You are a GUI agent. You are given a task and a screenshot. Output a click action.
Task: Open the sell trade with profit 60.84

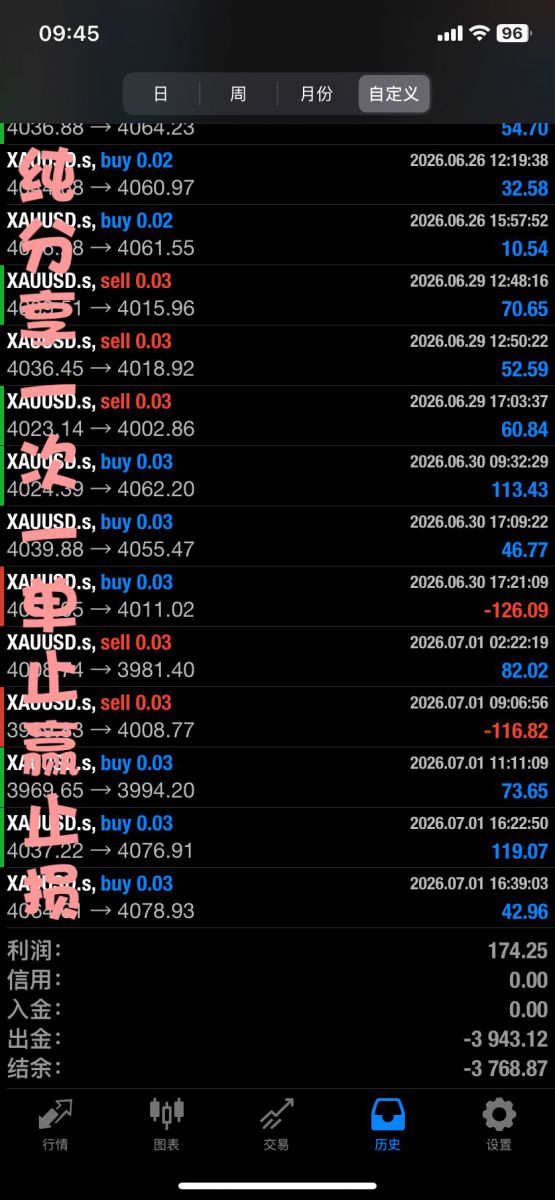pyautogui.click(x=277, y=416)
